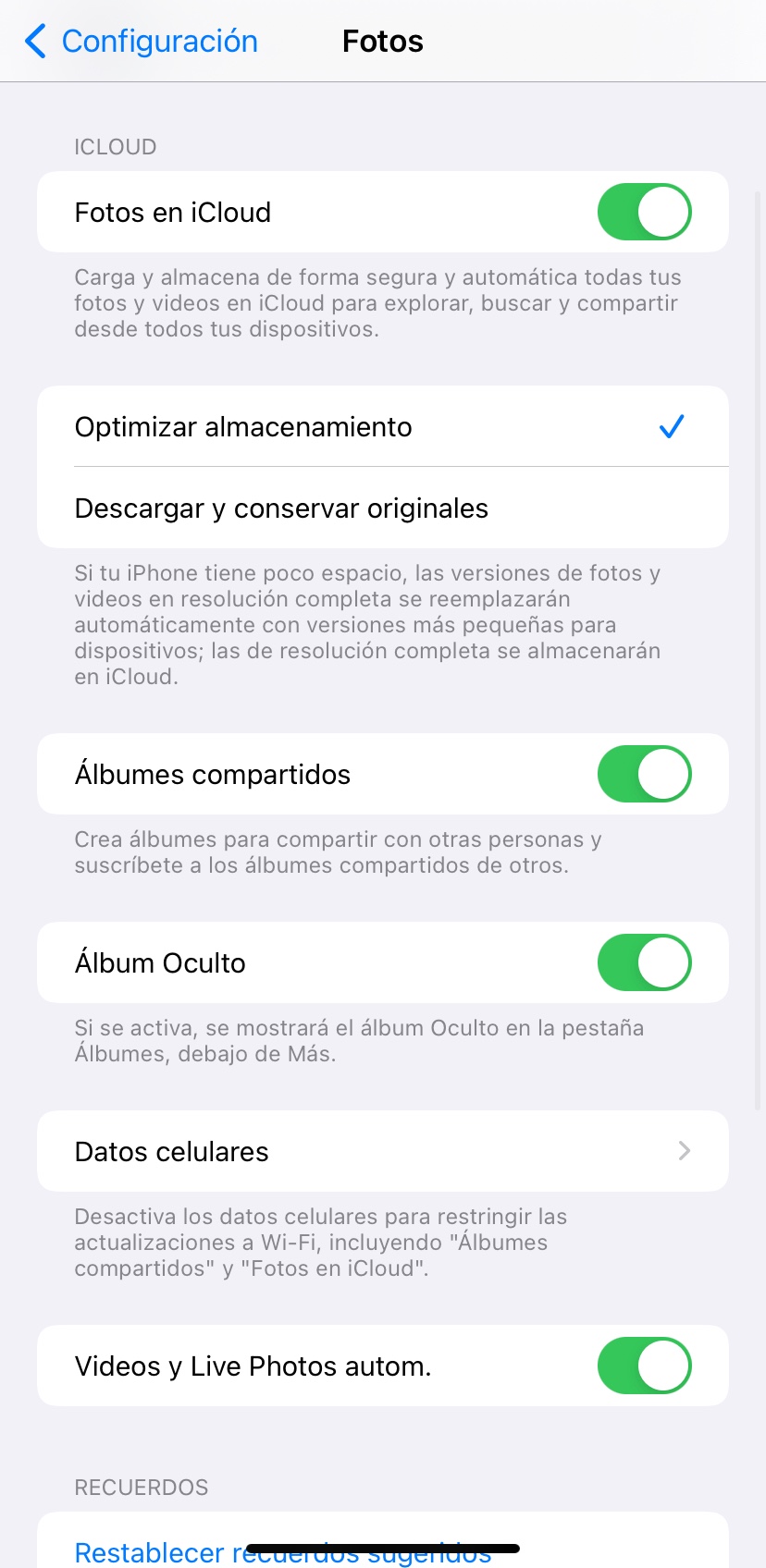766x1568 pixels.
Task: Disable Álbumes compartidos switch
Action: (644, 774)
